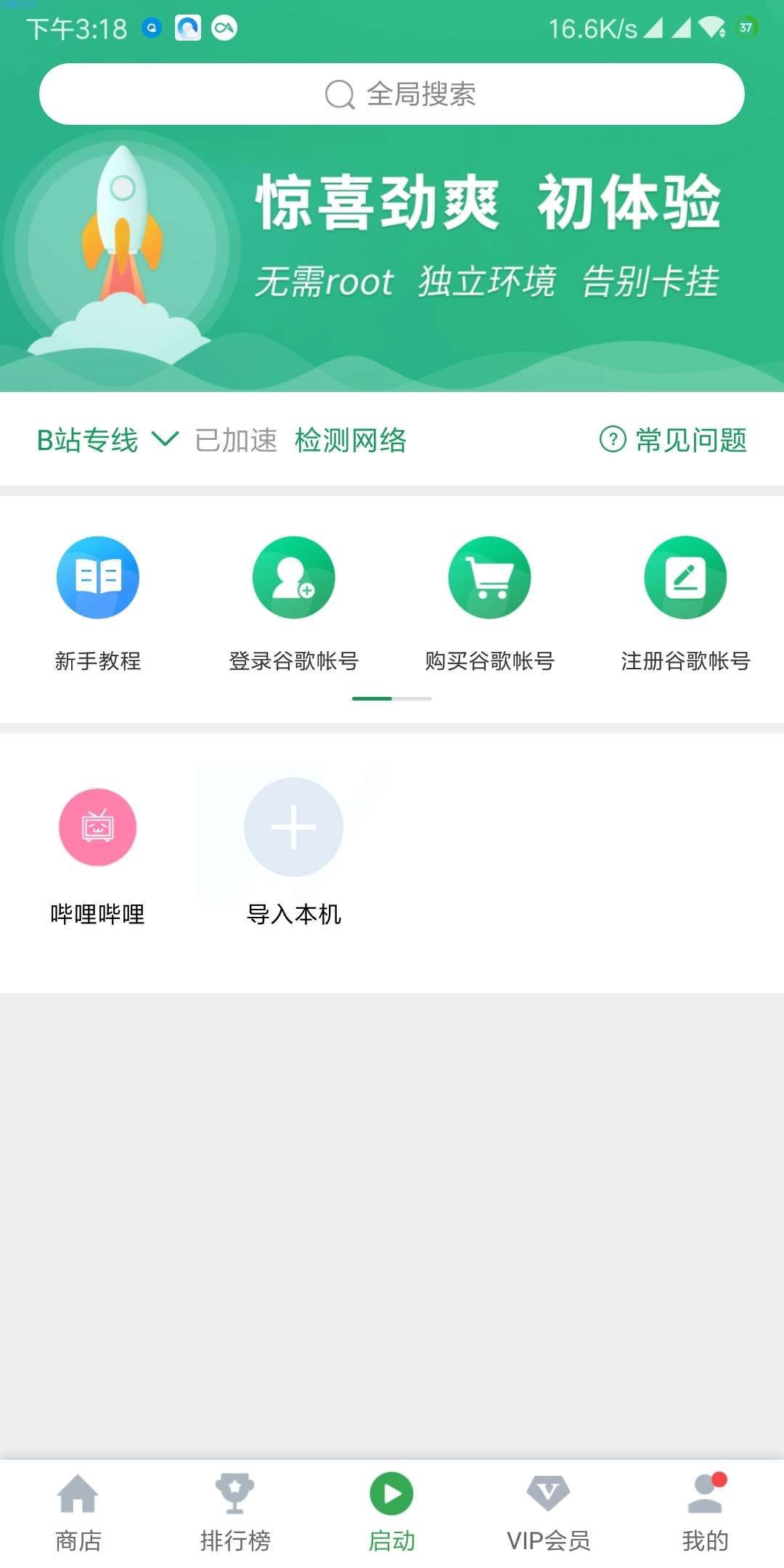Open 购买谷歌帐号 option

tap(490, 603)
